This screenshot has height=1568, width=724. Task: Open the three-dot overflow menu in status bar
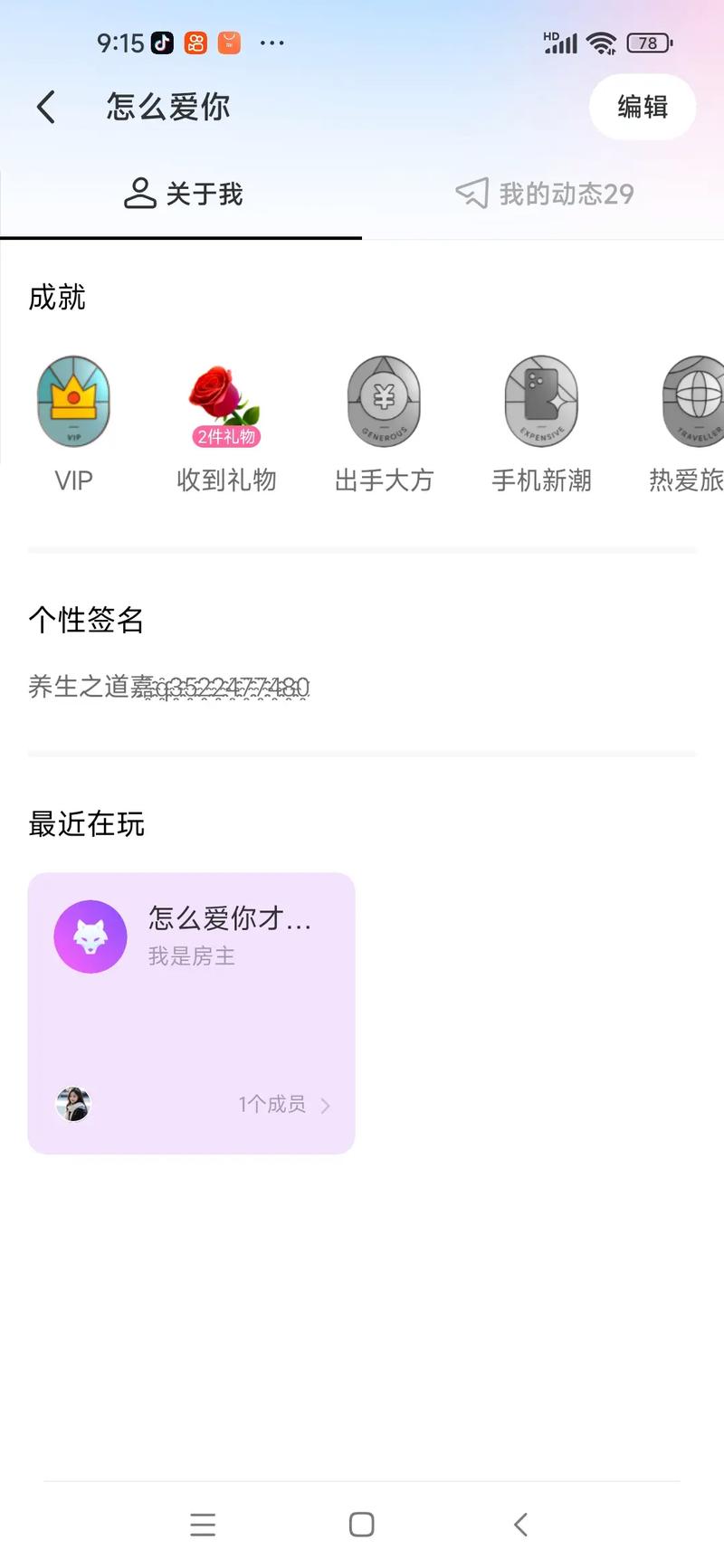click(x=271, y=43)
